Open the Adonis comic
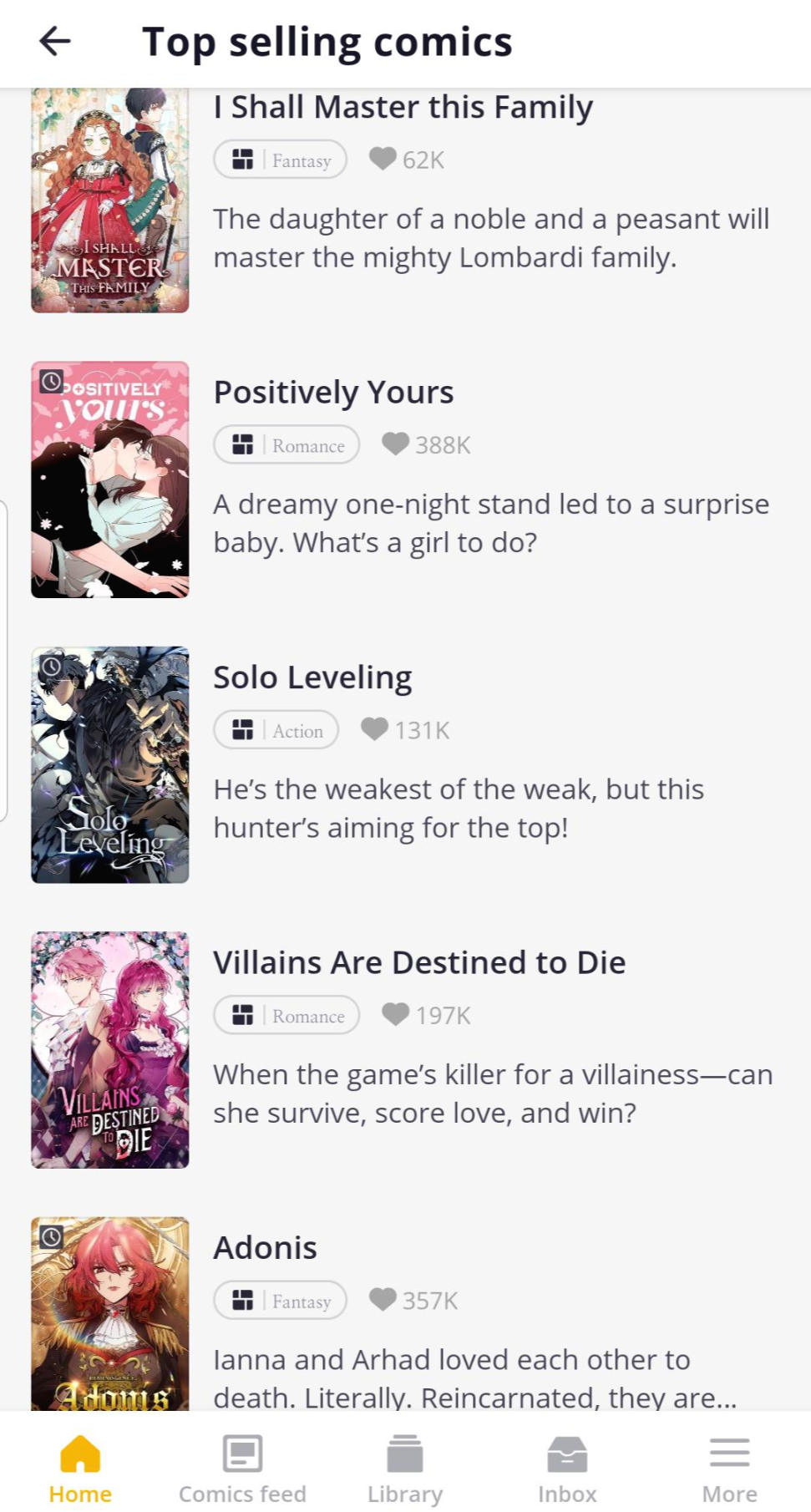Image resolution: width=811 pixels, height=1512 pixels. pyautogui.click(x=265, y=1248)
